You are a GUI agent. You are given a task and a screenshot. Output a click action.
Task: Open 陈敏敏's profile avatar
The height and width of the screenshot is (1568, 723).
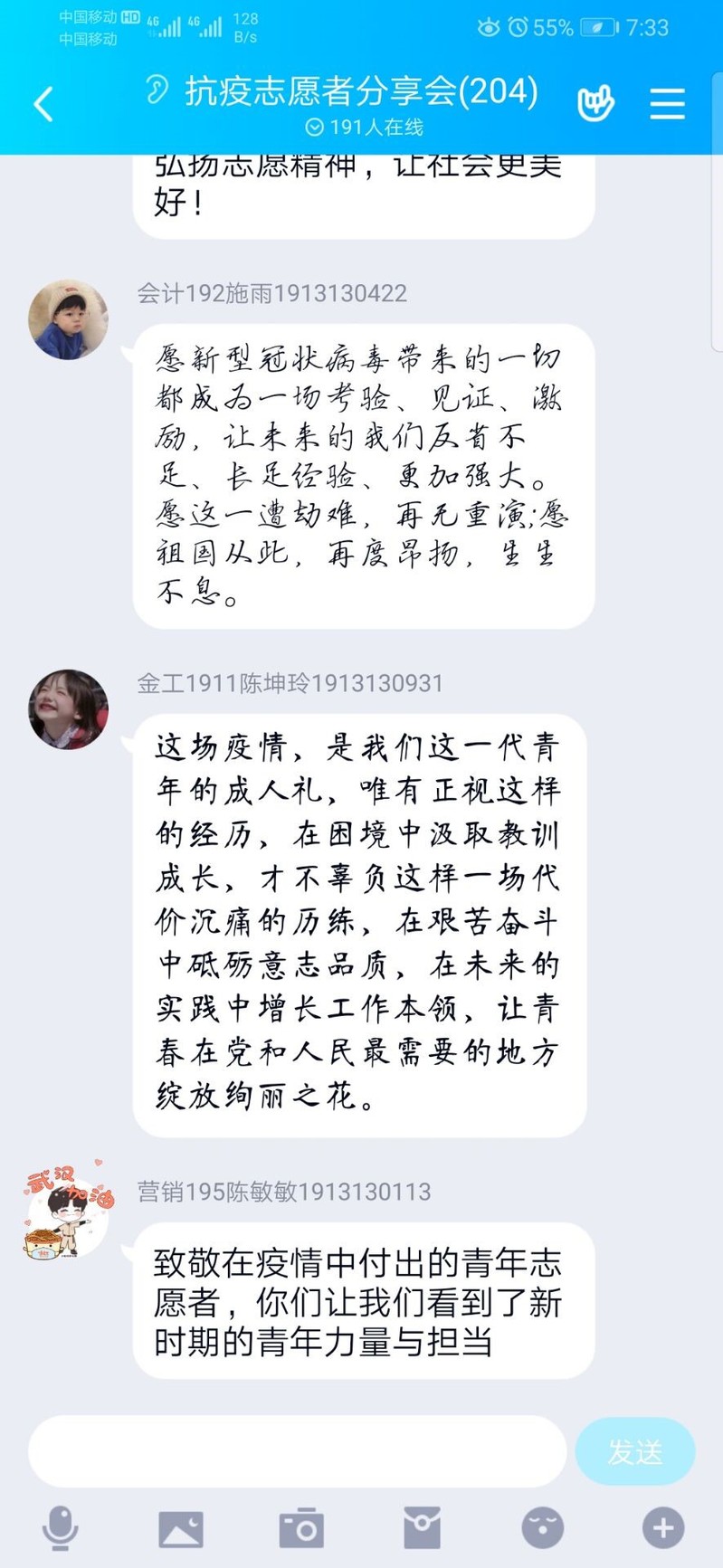pyautogui.click(x=68, y=1212)
